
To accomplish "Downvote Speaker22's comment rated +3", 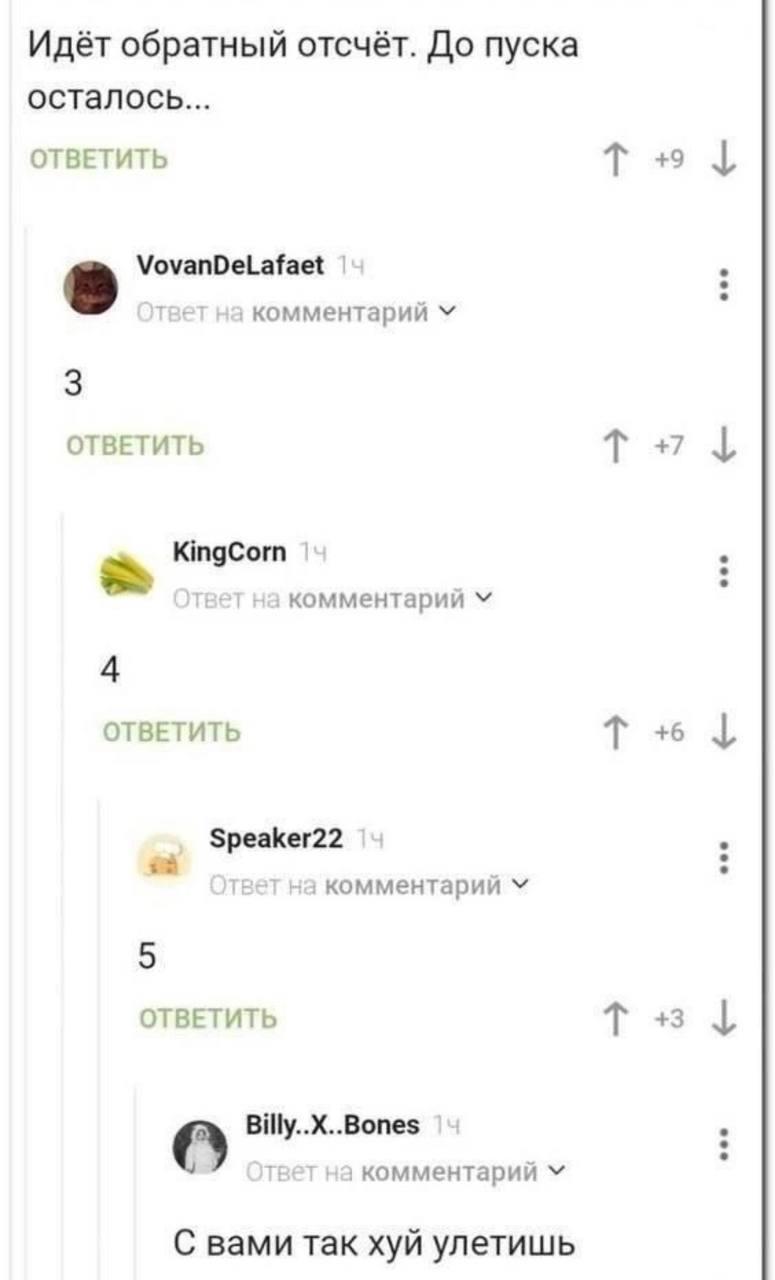I will point(725,1018).
